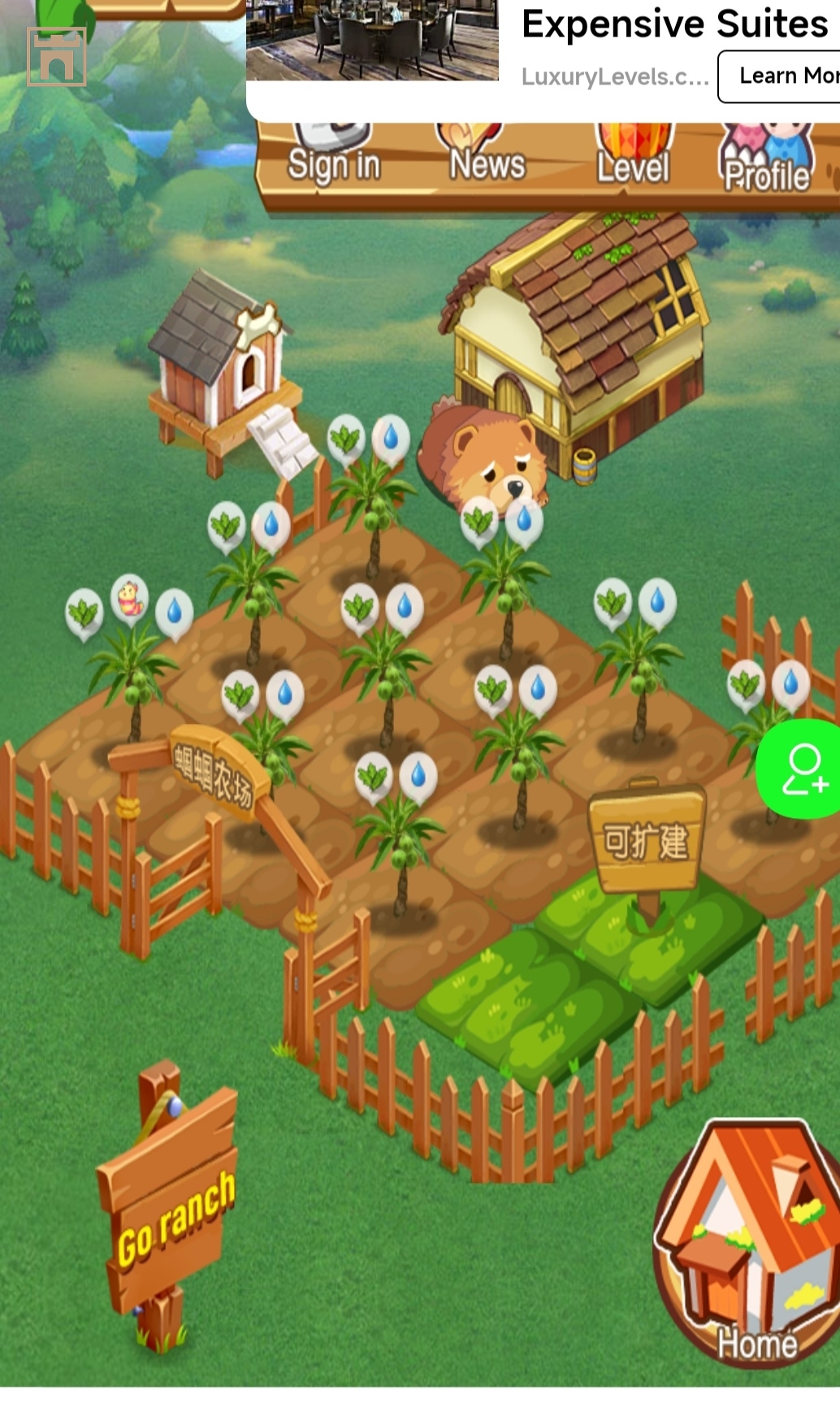This screenshot has height=1407, width=840.
Task: Tap Learn More on the ad
Action: tap(782, 76)
